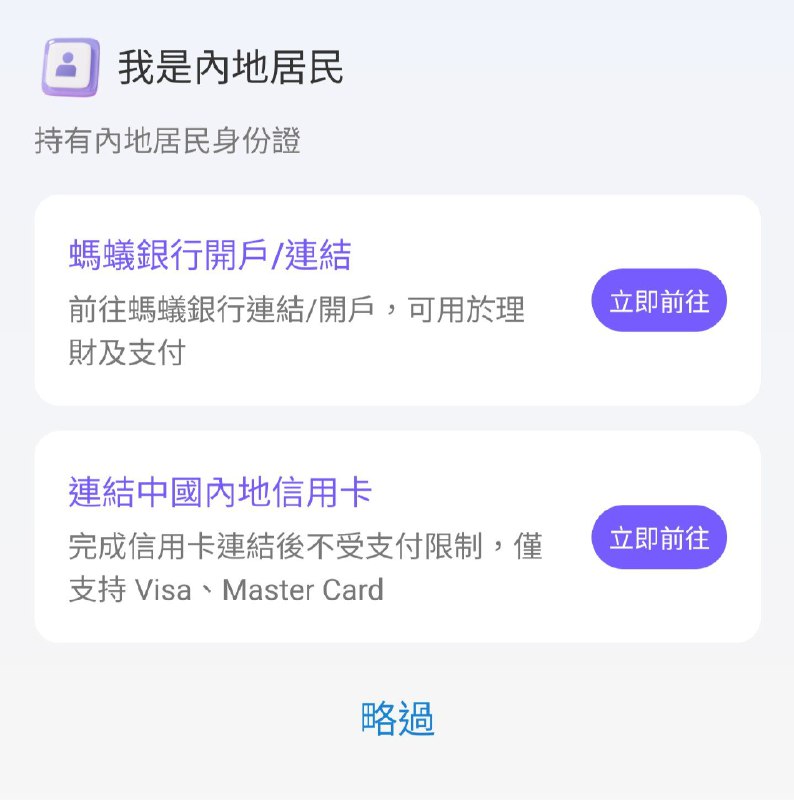This screenshot has height=800, width=794.
Task: Click the rounded pill button on the bottom card
Action: click(659, 539)
